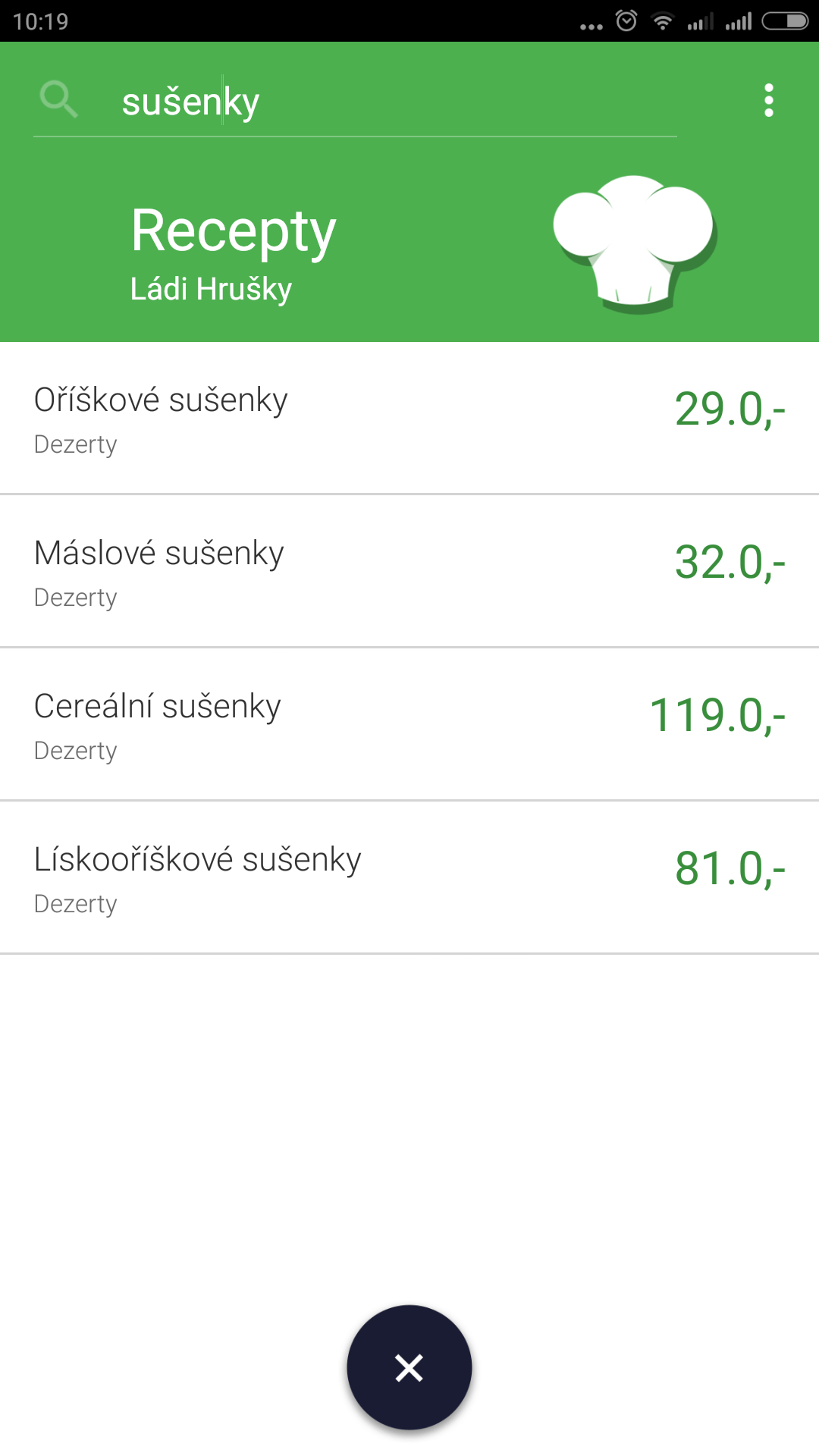Open the Oříškové sušenky recipe
This screenshot has width=819, height=1456.
tap(409, 419)
